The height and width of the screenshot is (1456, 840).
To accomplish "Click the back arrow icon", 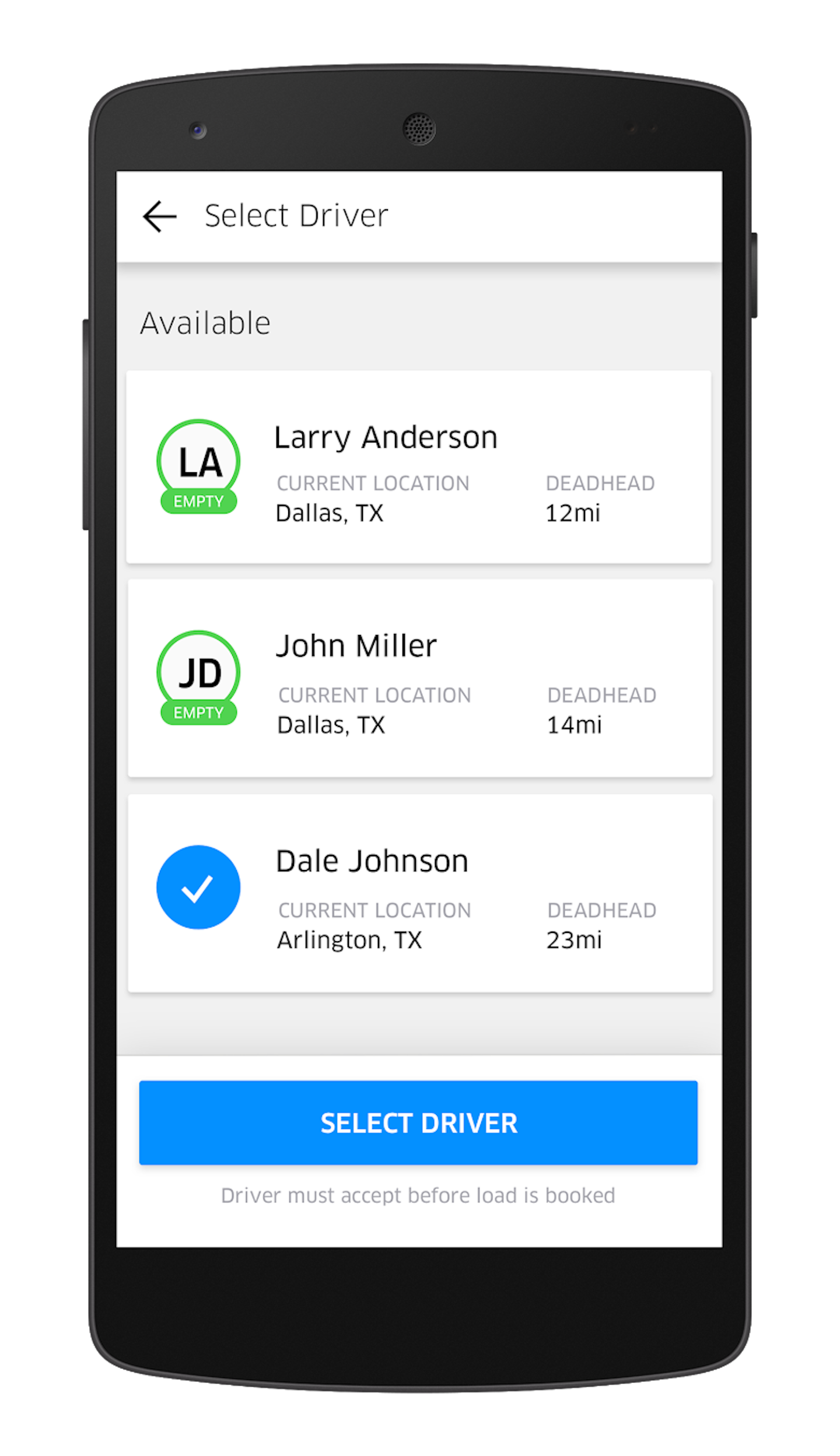I will pos(159,216).
